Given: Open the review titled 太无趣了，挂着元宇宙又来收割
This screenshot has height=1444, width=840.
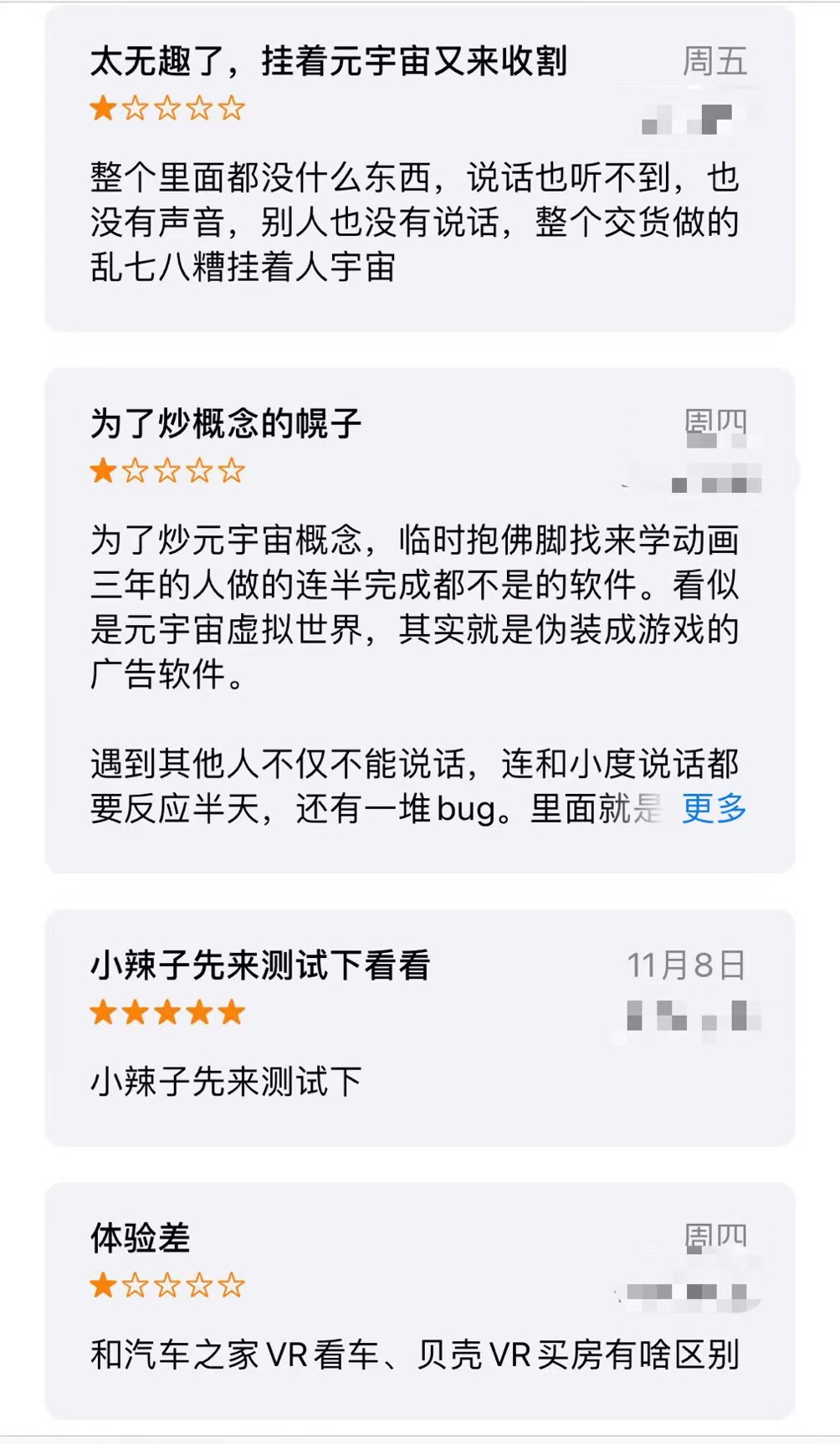Looking at the screenshot, I should pyautogui.click(x=328, y=62).
